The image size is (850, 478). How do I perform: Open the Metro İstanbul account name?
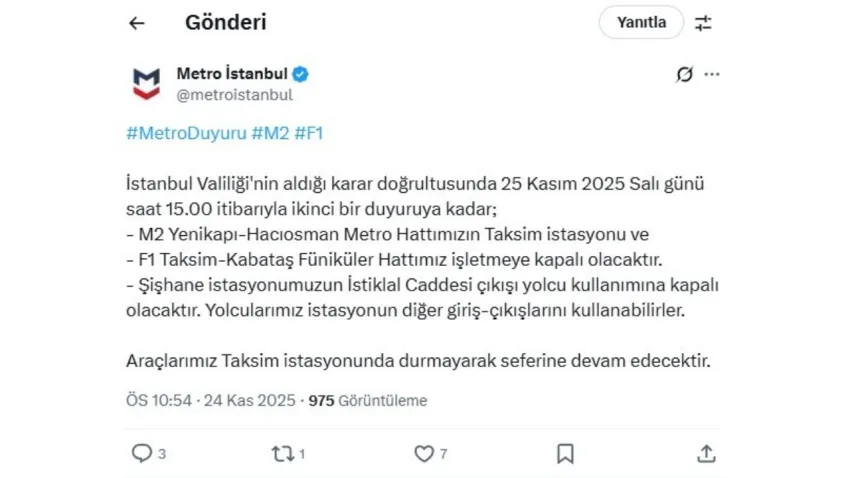(232, 74)
